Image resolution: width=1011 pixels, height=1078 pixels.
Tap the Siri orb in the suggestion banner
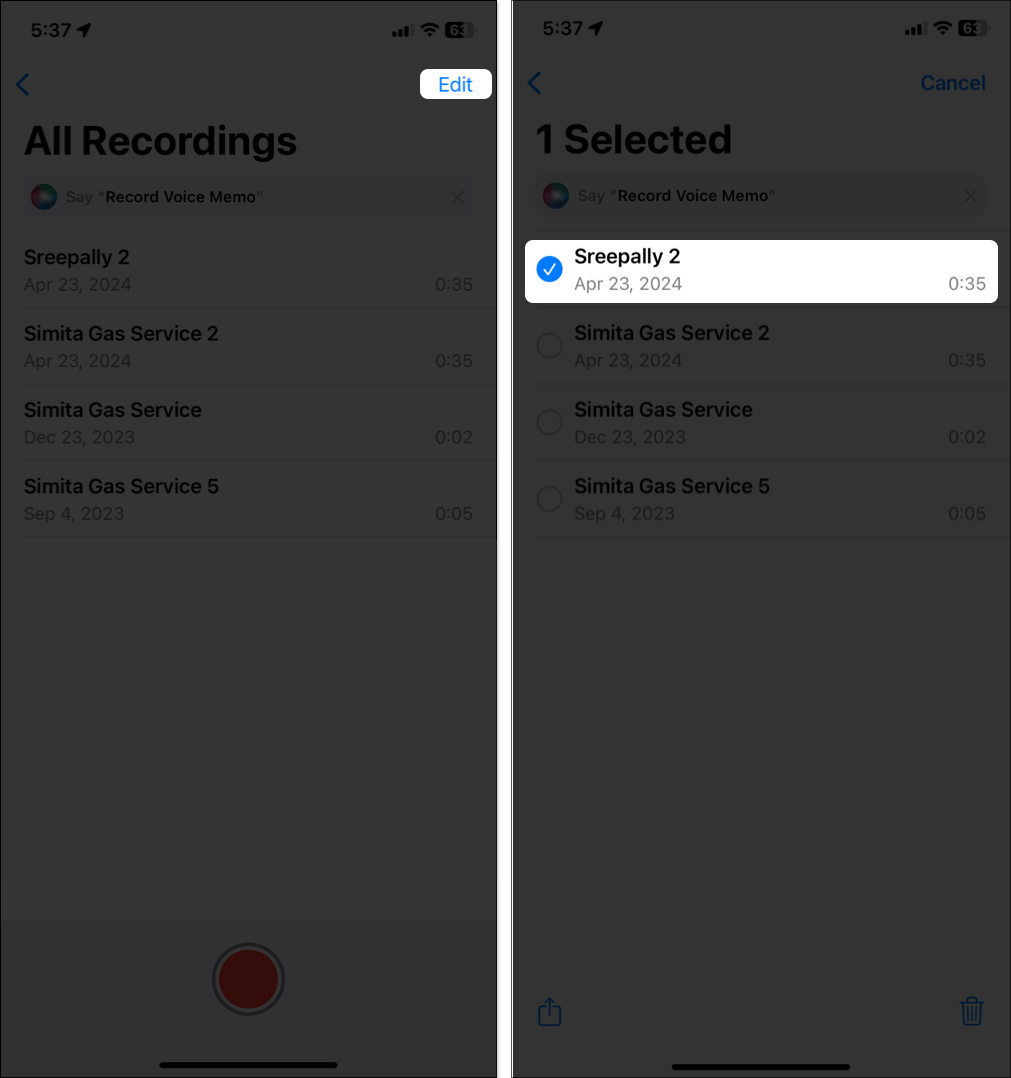click(x=43, y=197)
